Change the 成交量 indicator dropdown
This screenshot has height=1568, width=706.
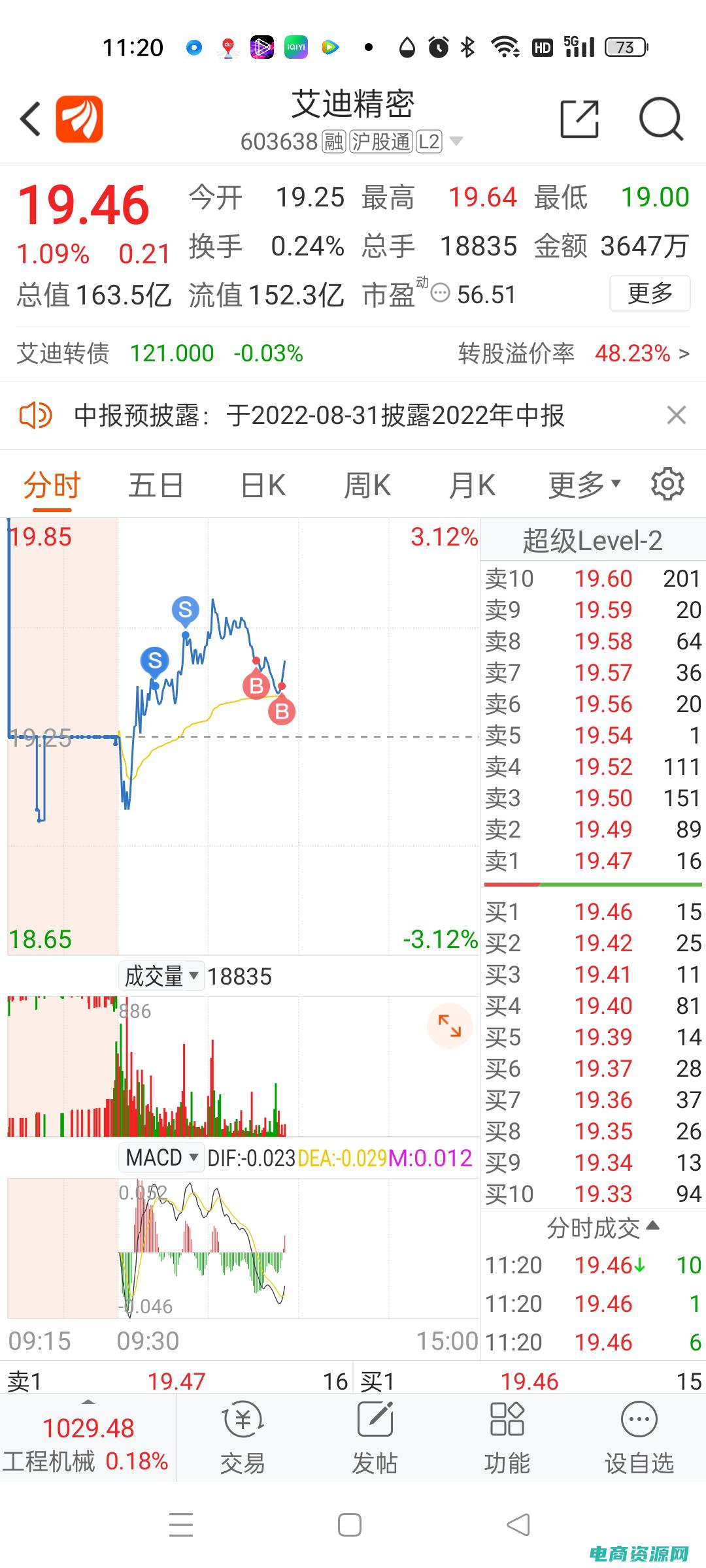(161, 976)
